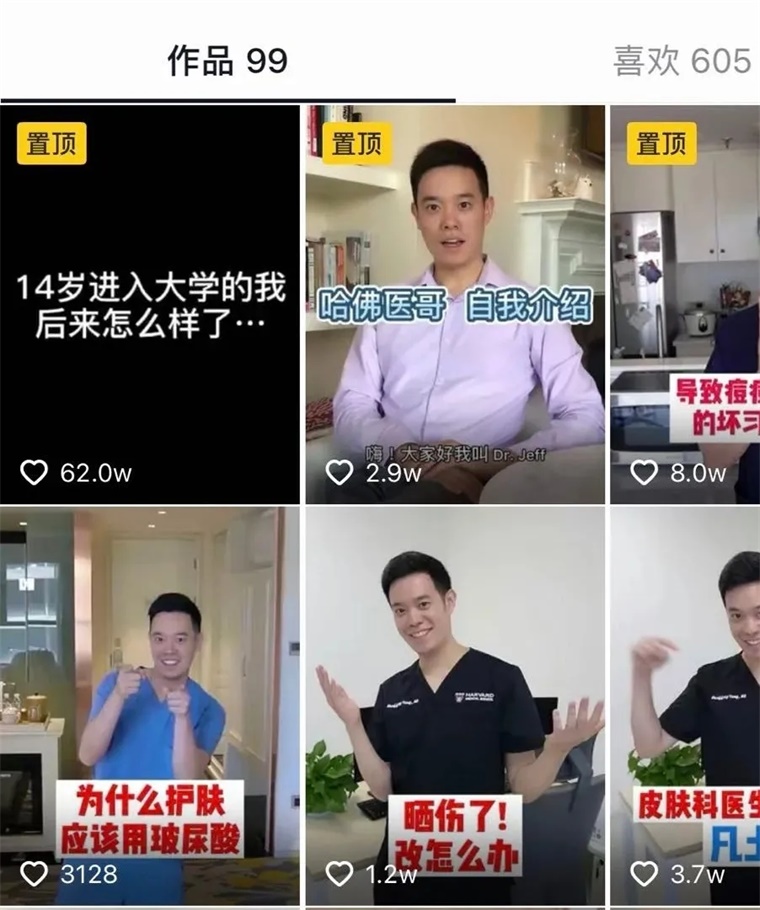
Task: Open the 哈佛医哥 自我介绍 video
Action: pyautogui.click(x=455, y=303)
